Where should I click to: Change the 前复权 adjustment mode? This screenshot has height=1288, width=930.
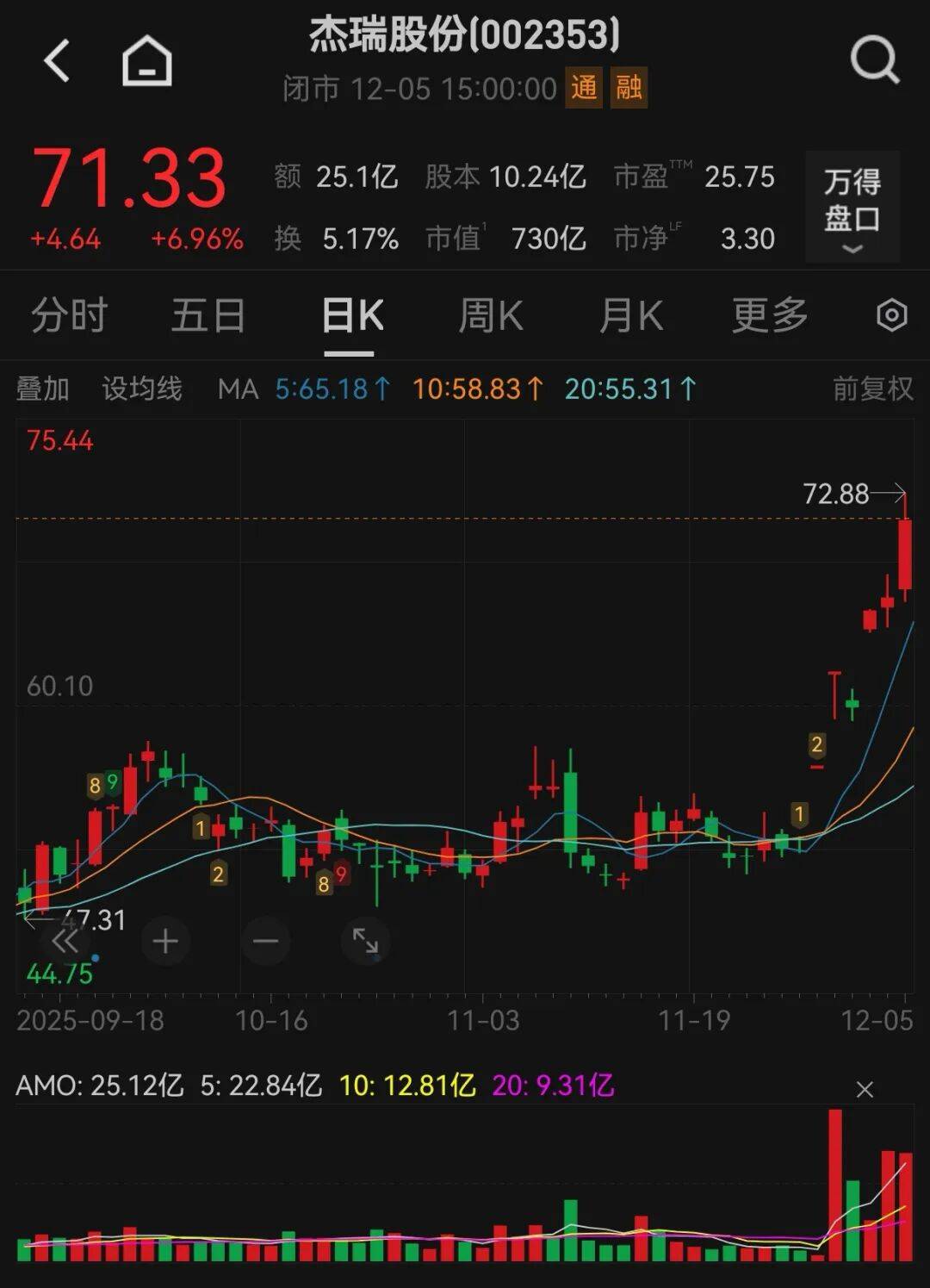click(x=872, y=389)
